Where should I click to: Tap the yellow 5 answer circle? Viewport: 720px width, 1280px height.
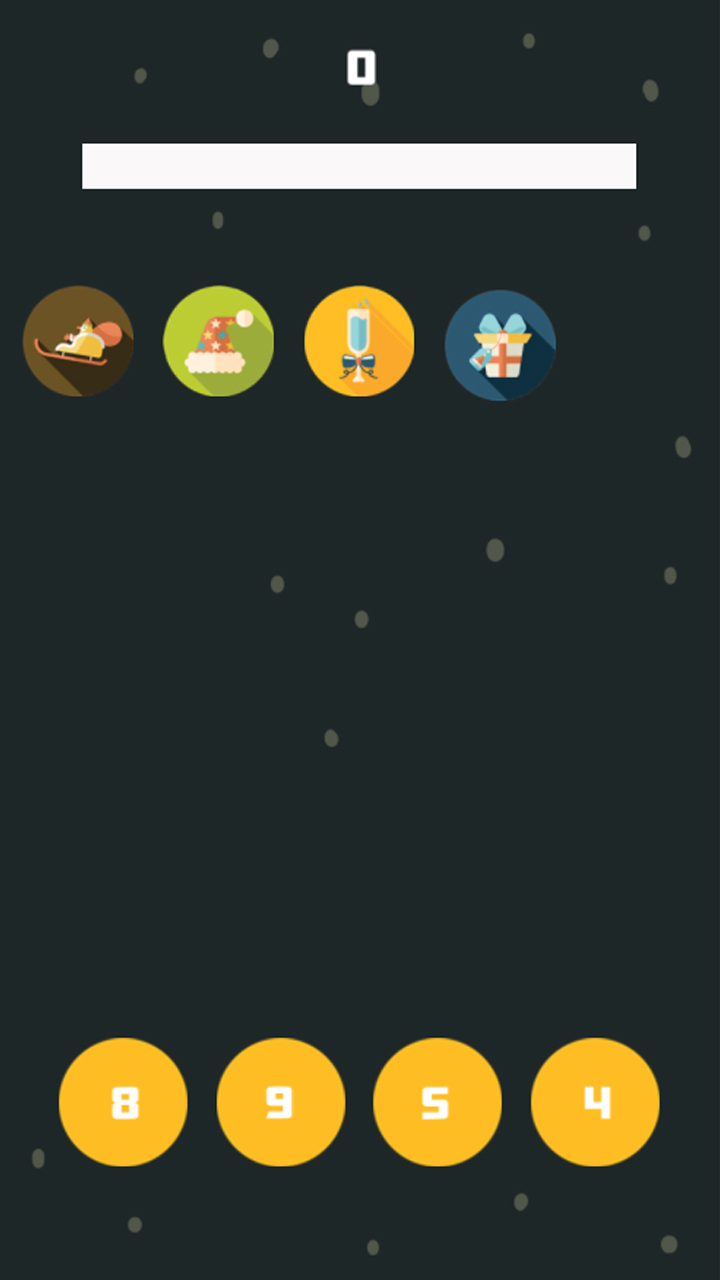coord(437,1102)
